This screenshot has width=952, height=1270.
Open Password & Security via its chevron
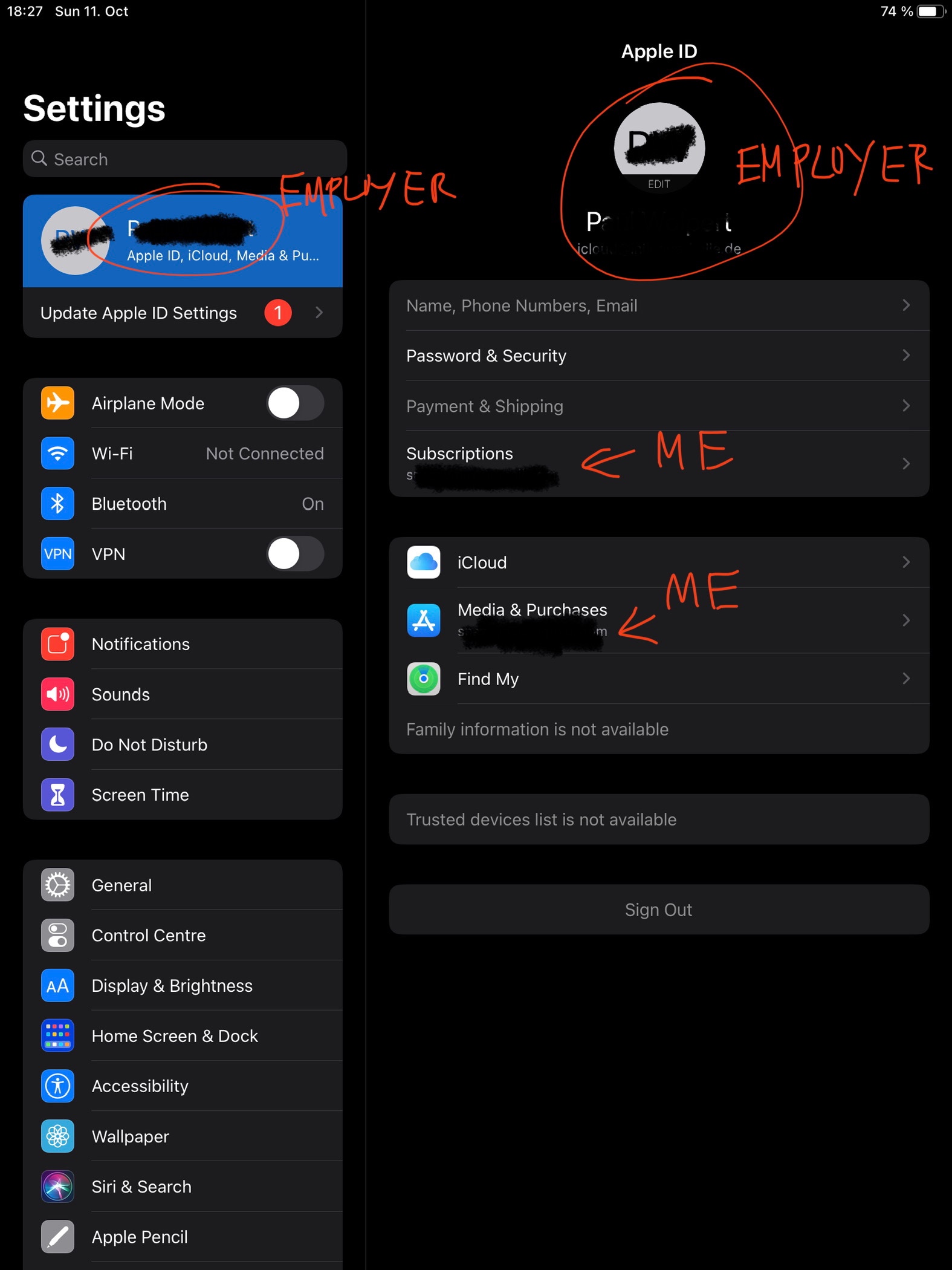906,356
